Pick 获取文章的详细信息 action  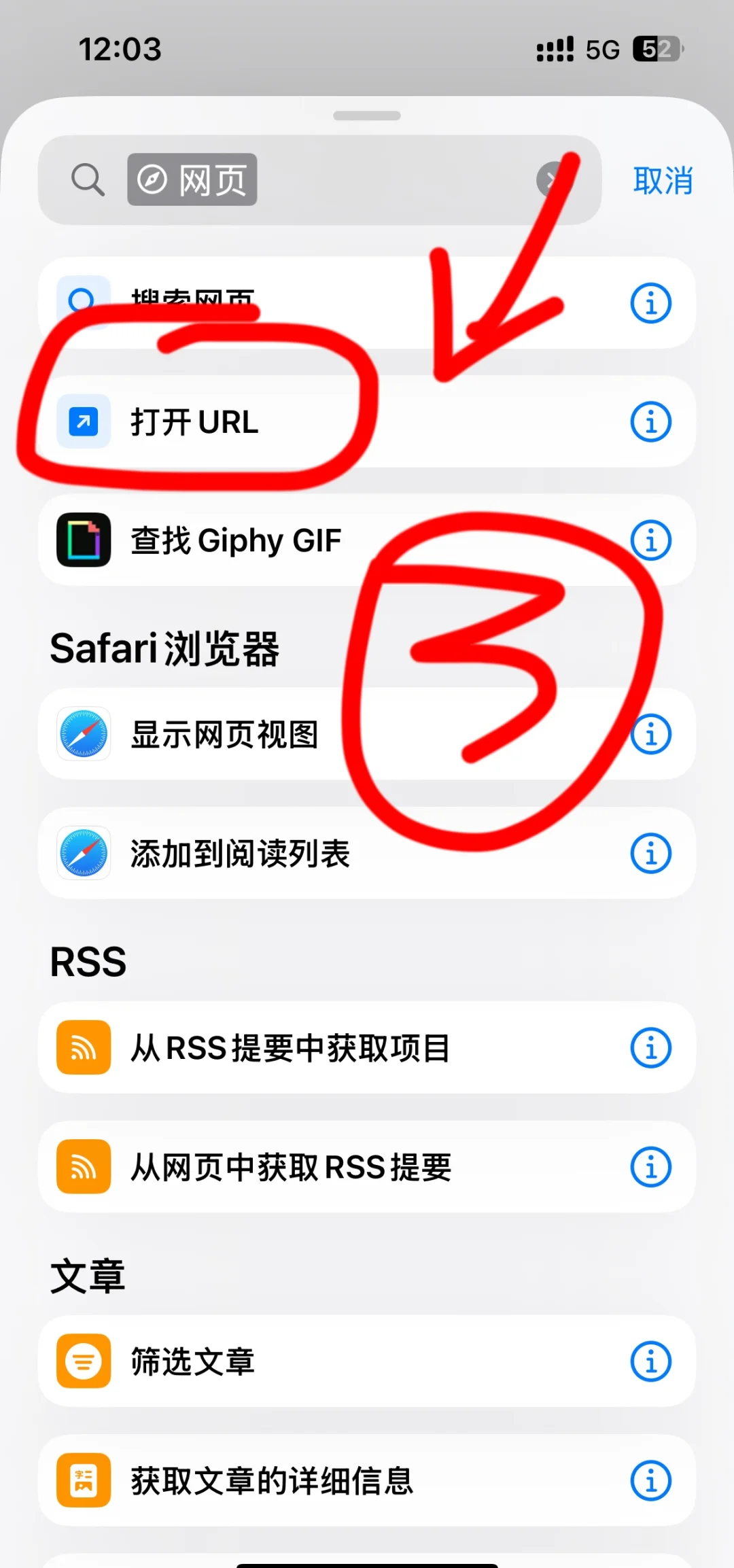coord(366,1480)
